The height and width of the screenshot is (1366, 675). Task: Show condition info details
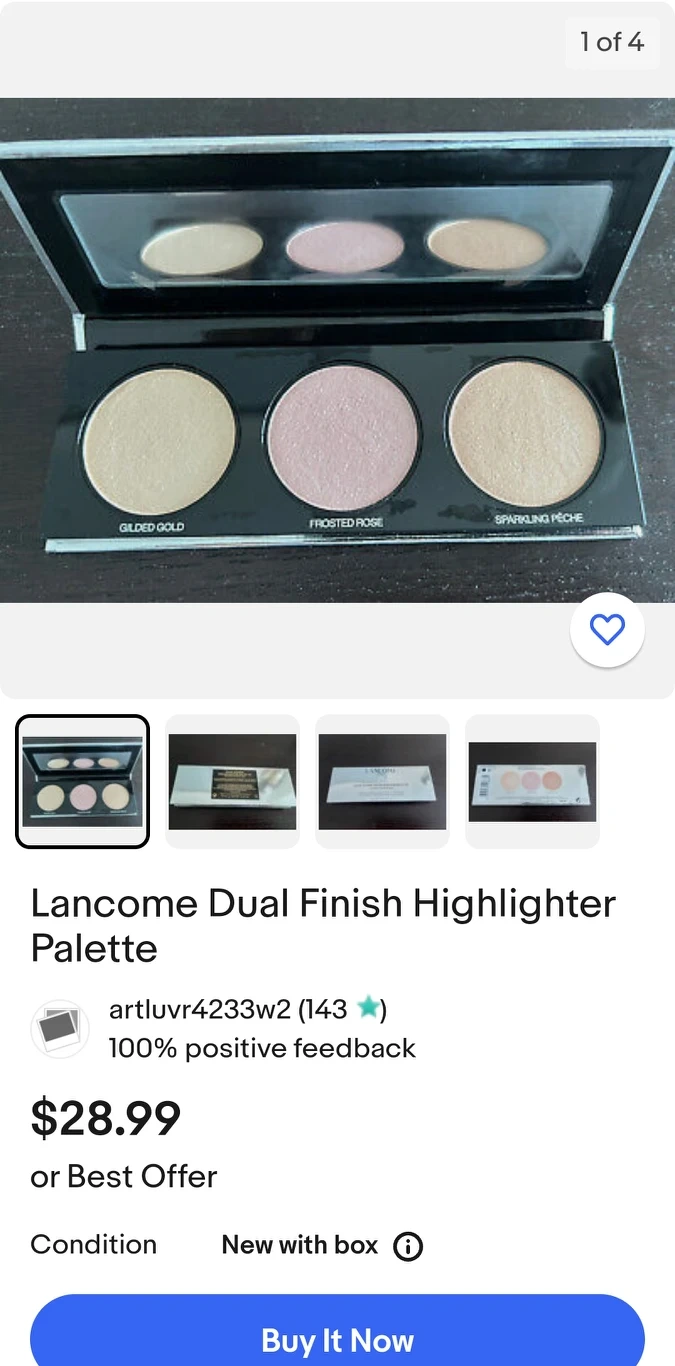(408, 1246)
